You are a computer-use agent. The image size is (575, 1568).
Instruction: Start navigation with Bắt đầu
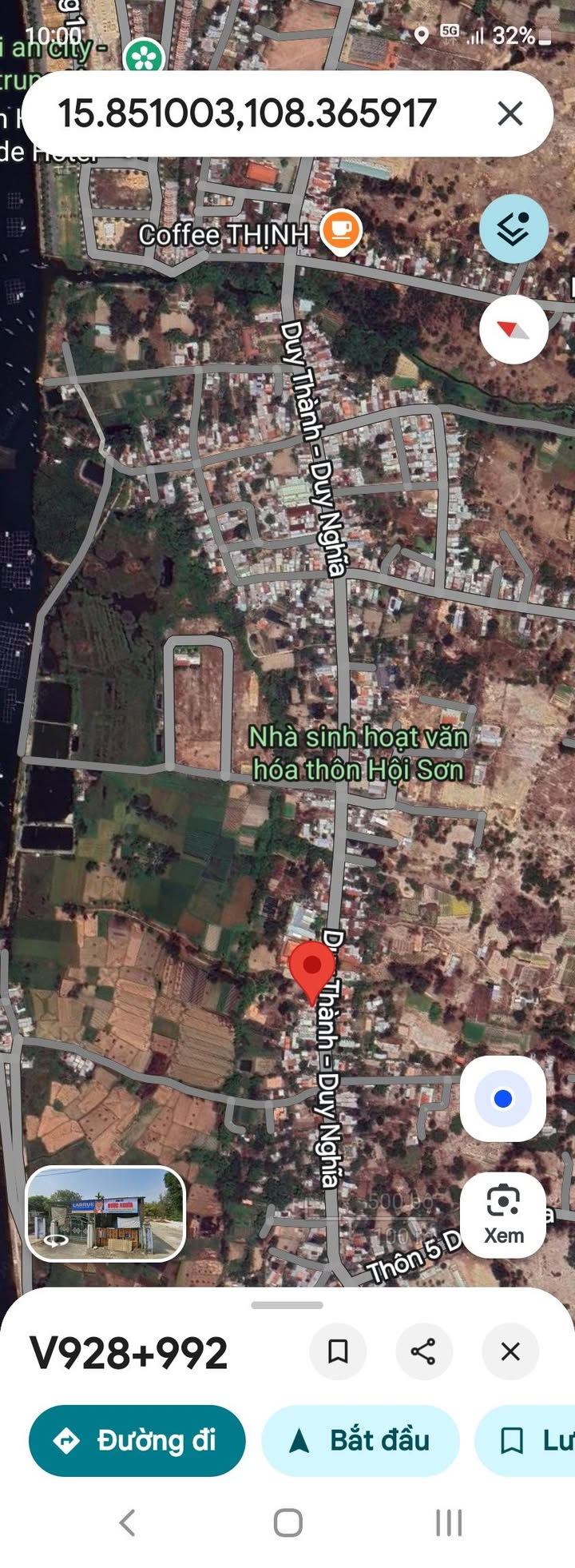[360, 1440]
